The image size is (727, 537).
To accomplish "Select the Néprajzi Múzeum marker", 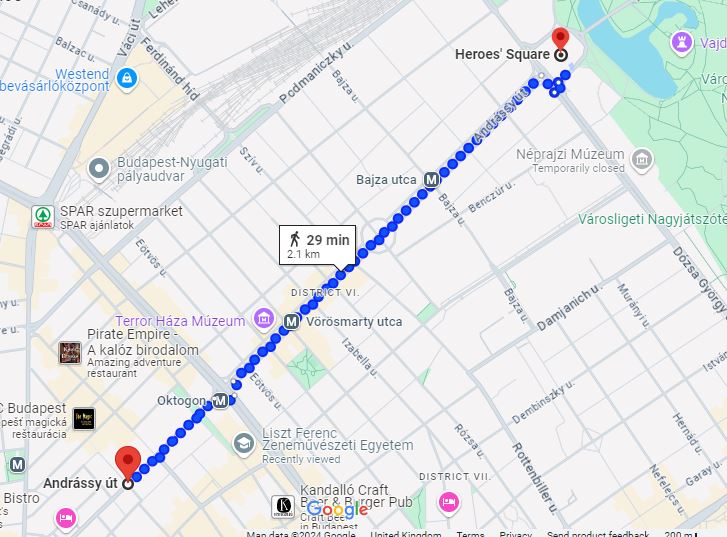I will click(641, 159).
